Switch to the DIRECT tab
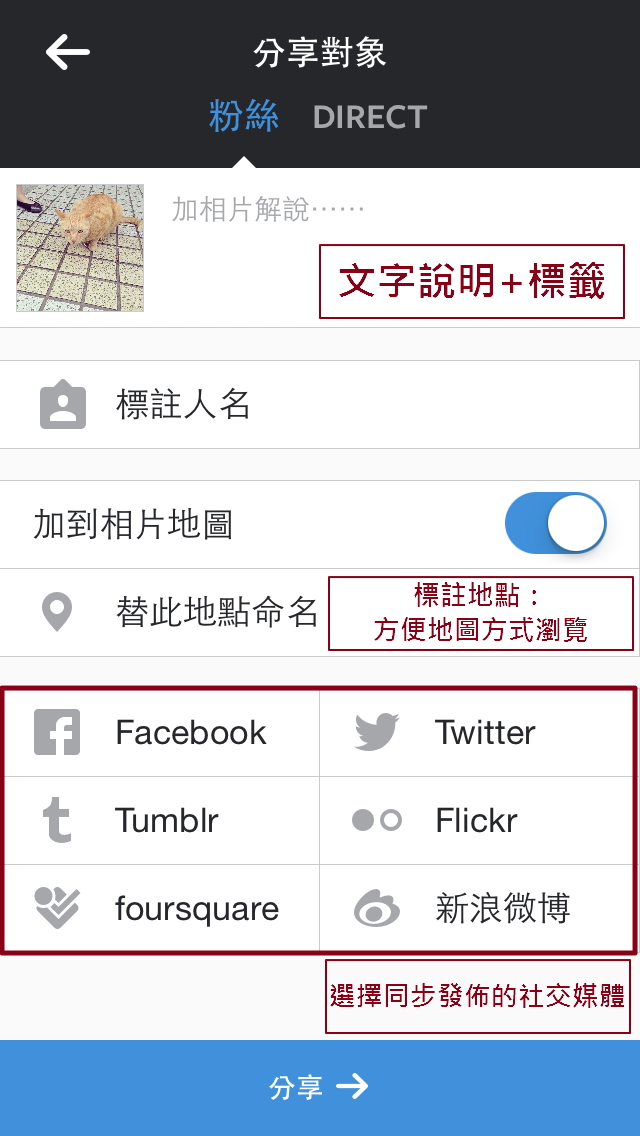The height and width of the screenshot is (1136, 640). point(370,117)
